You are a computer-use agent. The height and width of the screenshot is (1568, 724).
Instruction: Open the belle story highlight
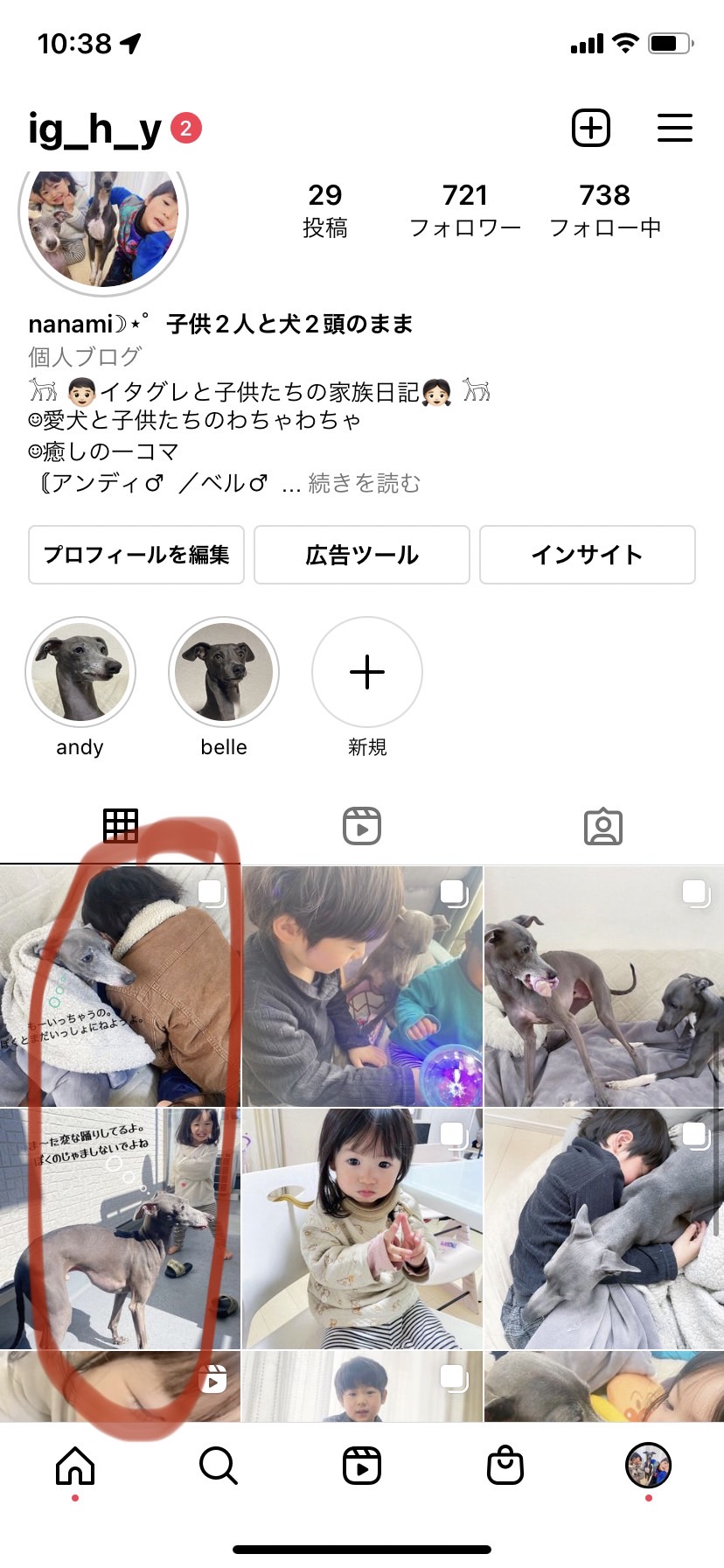pyautogui.click(x=224, y=672)
